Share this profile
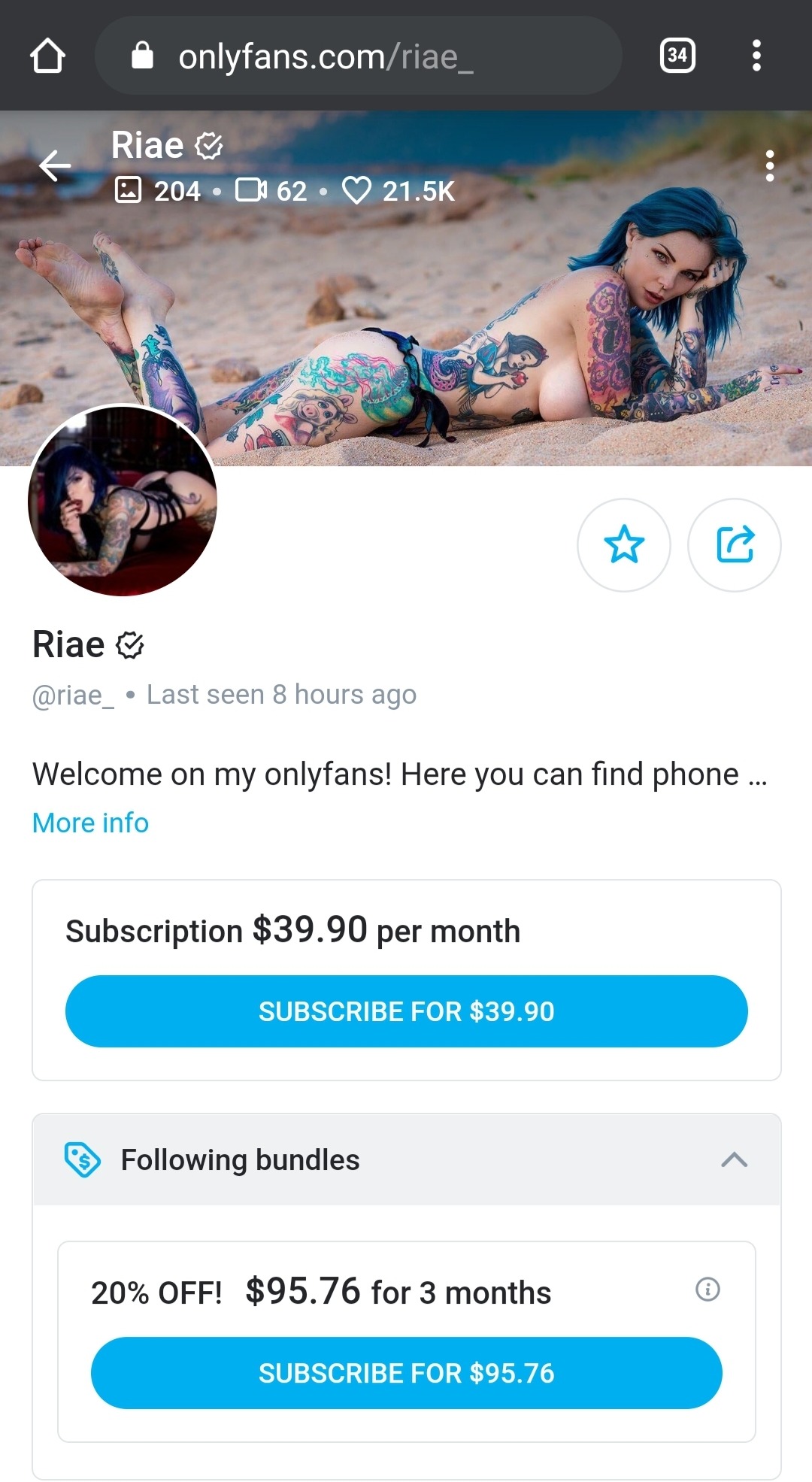Viewport: 812px width, 1482px height. 735,544
